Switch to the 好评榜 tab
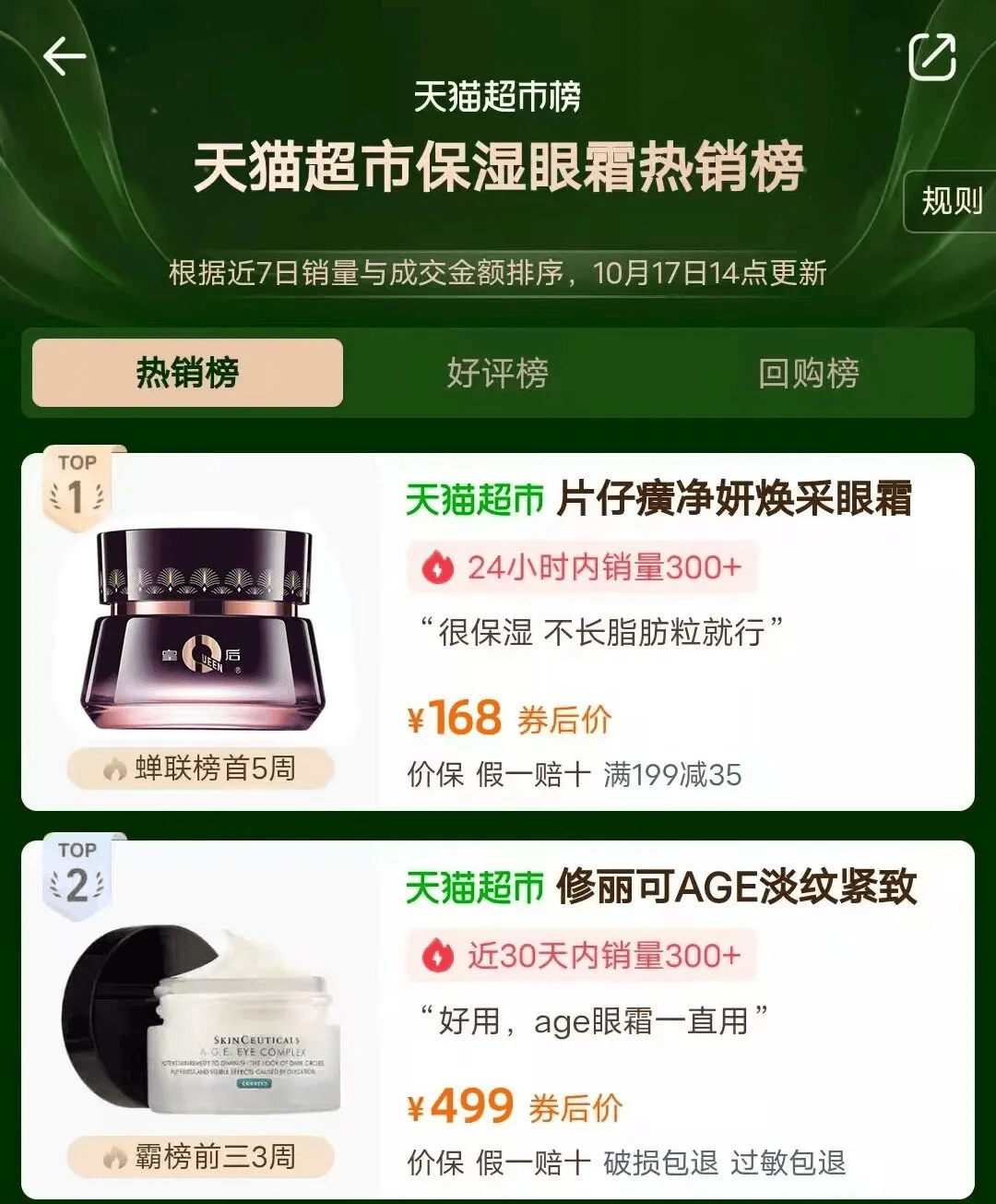Image resolution: width=996 pixels, height=1204 pixels. click(498, 373)
